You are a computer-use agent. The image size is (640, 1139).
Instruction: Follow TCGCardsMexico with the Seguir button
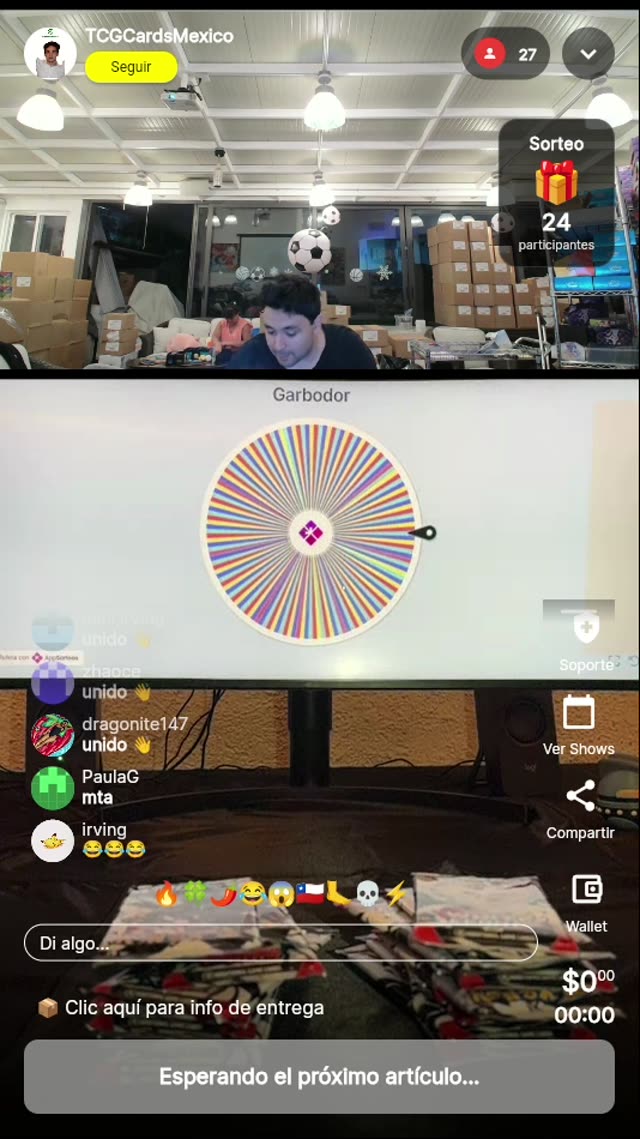coord(131,67)
